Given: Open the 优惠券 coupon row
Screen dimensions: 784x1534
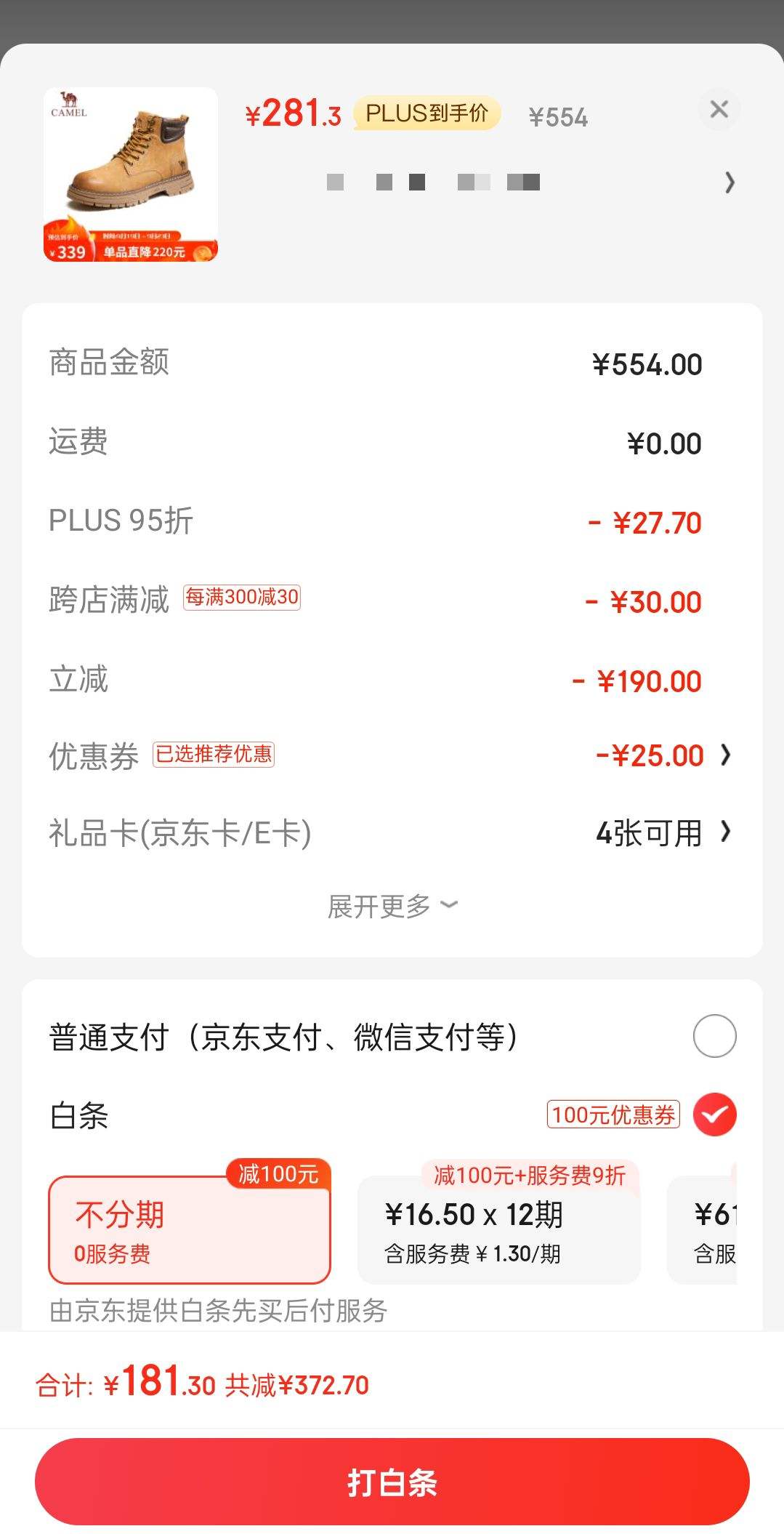Looking at the screenshot, I should tap(391, 755).
